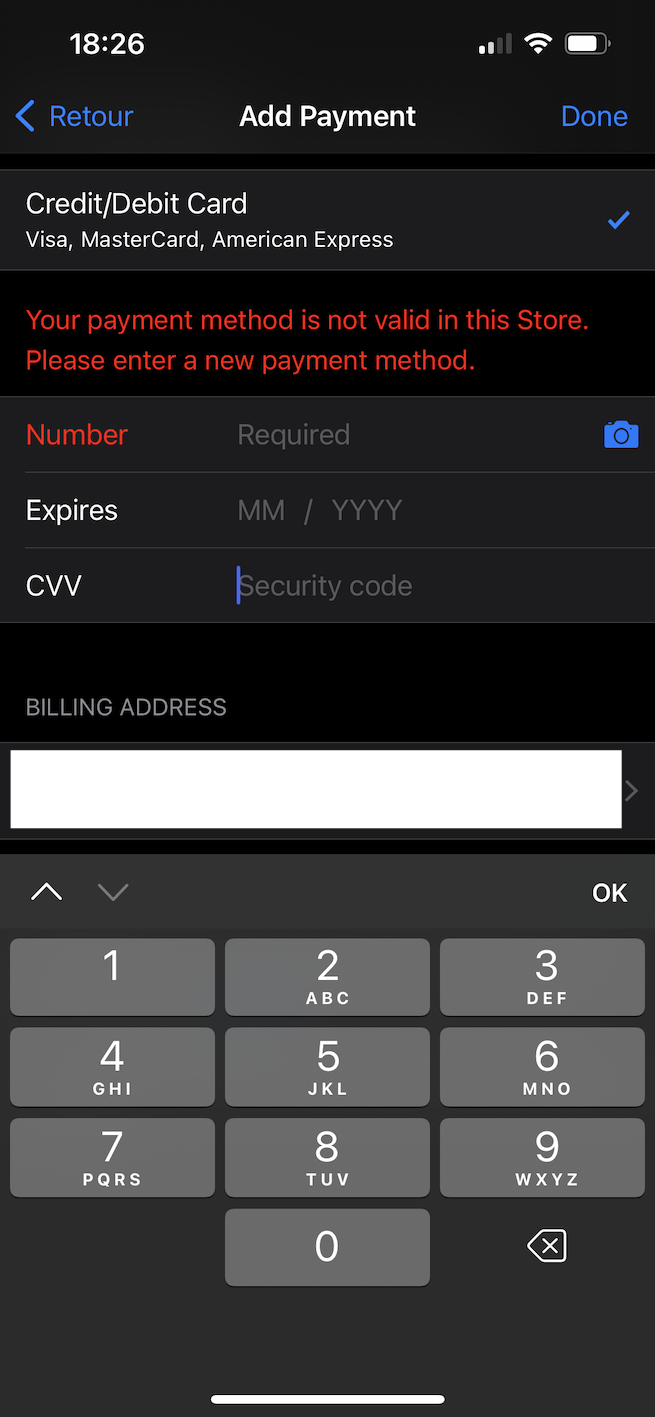Tap OK above the keypad
Image resolution: width=655 pixels, height=1417 pixels.
pyautogui.click(x=609, y=893)
